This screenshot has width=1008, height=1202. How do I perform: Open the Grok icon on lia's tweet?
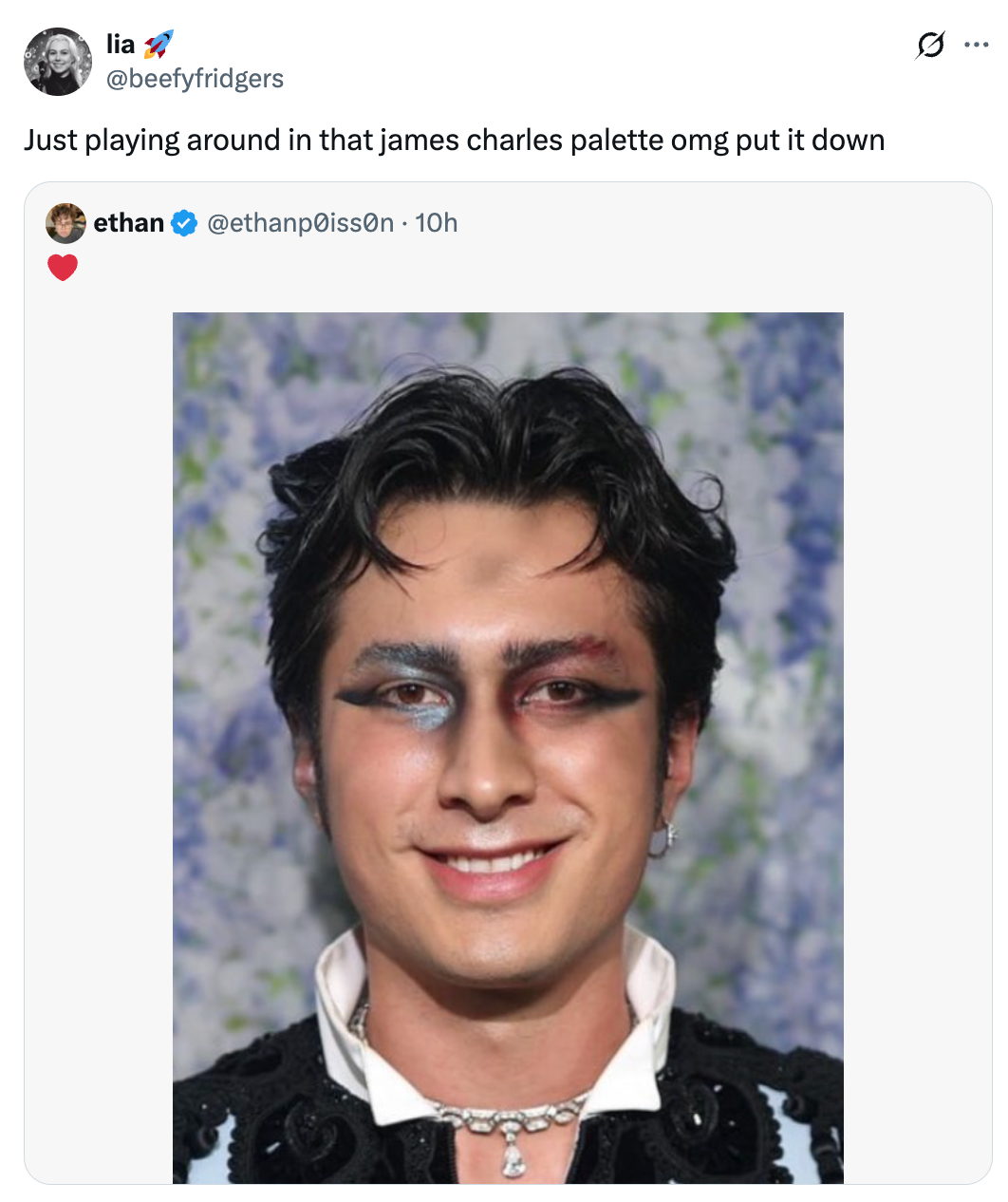(930, 45)
